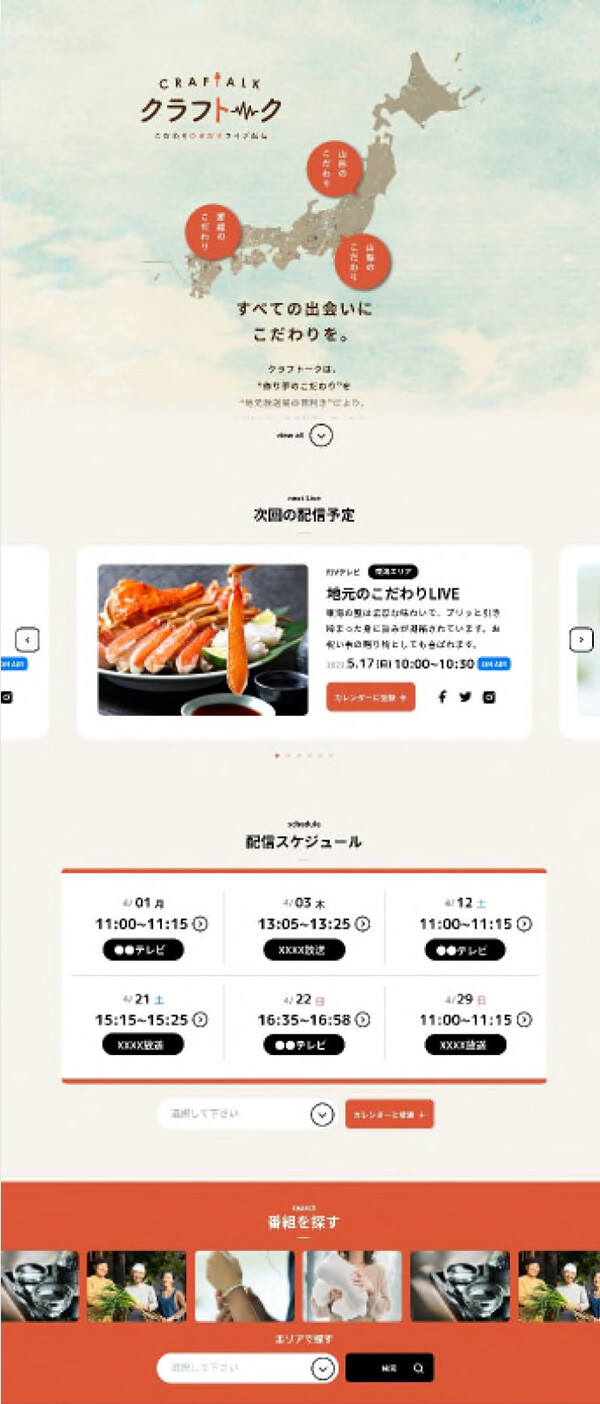Open the 山形のこだわり map bubble

pos(334,169)
